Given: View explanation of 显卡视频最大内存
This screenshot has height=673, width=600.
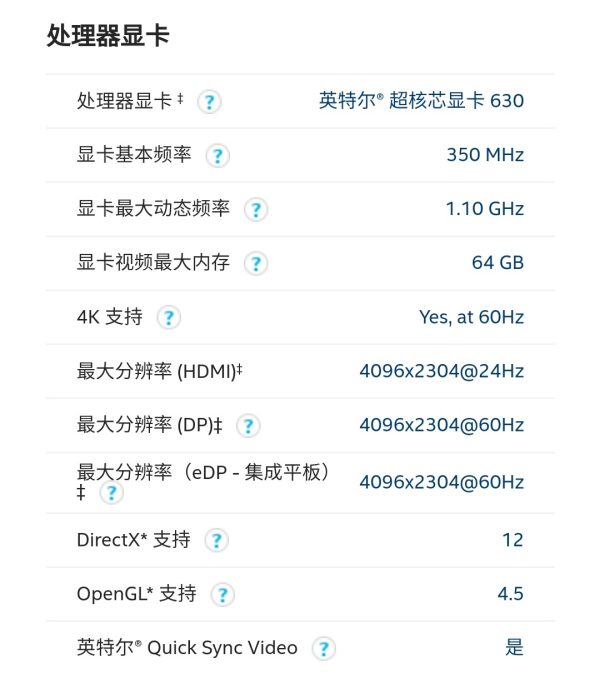Looking at the screenshot, I should [256, 264].
